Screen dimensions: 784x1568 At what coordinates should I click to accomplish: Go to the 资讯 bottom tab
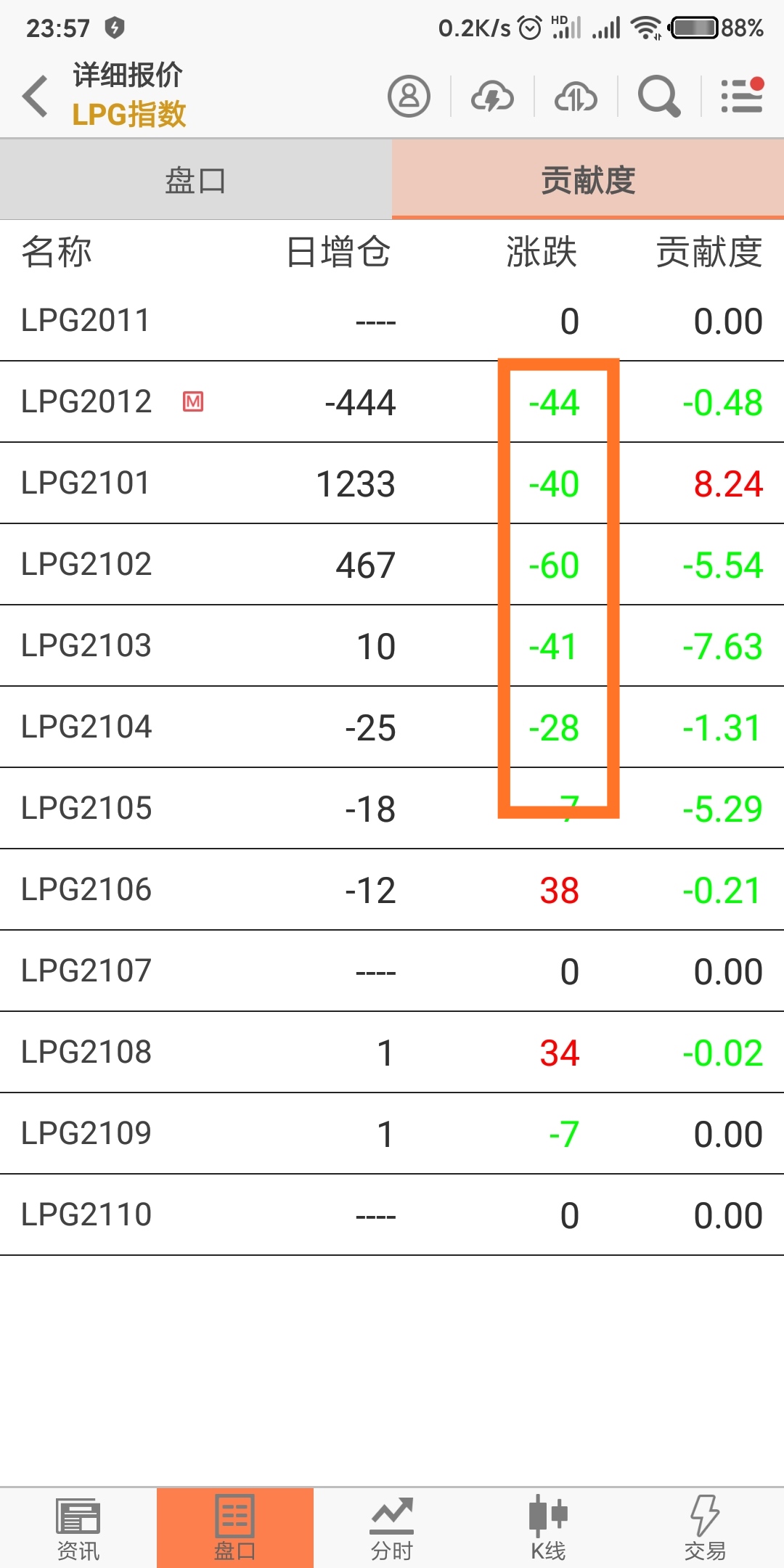point(78,1527)
